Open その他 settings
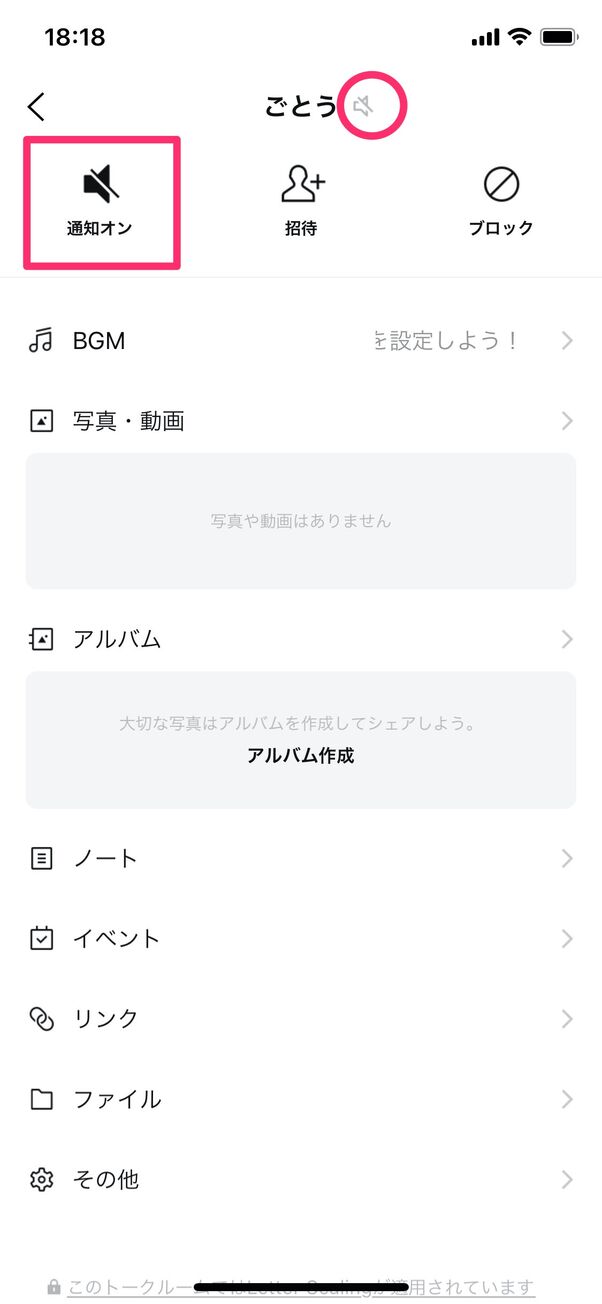 [x=301, y=1179]
